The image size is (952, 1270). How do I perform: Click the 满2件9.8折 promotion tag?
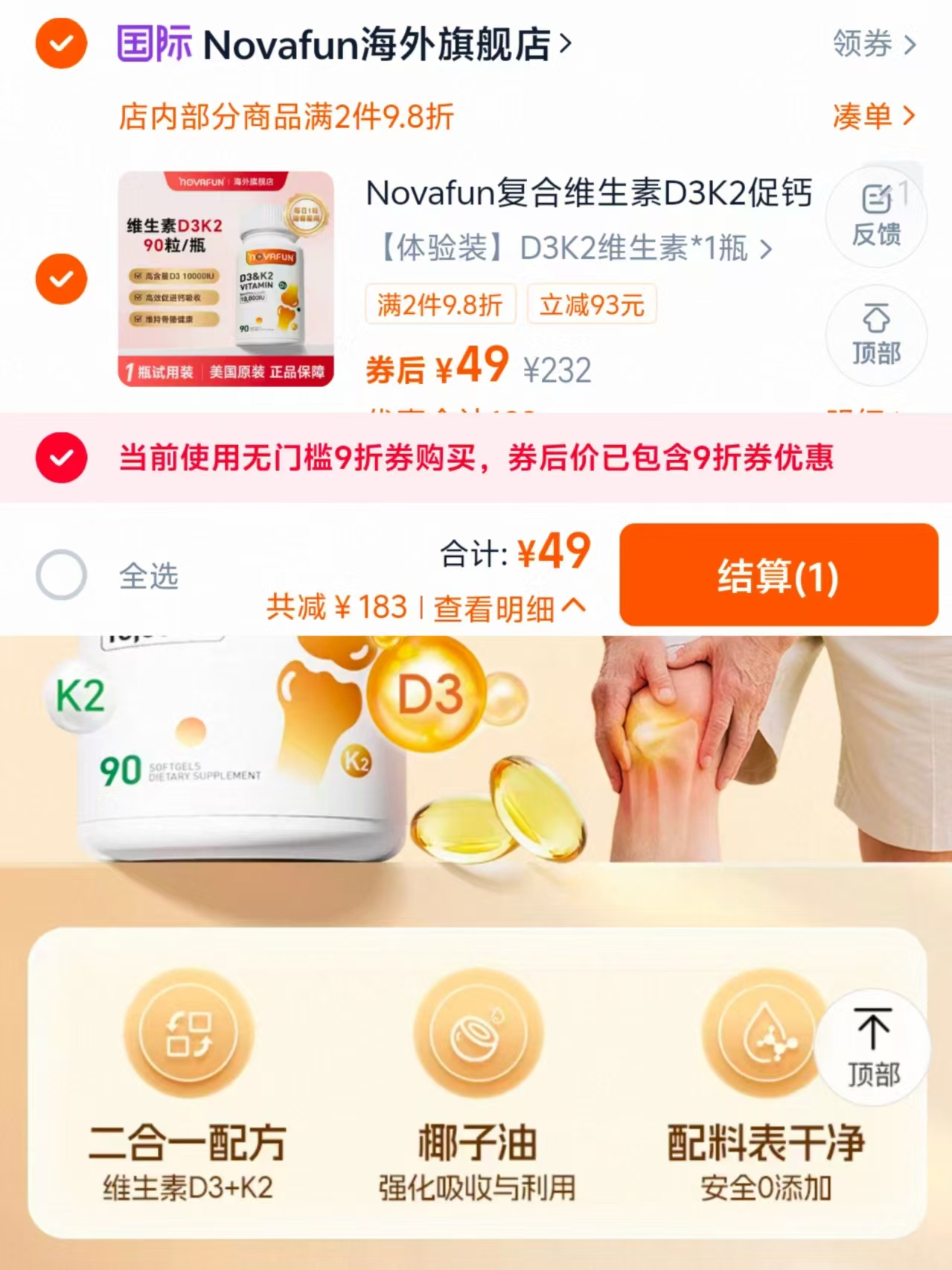pos(439,305)
